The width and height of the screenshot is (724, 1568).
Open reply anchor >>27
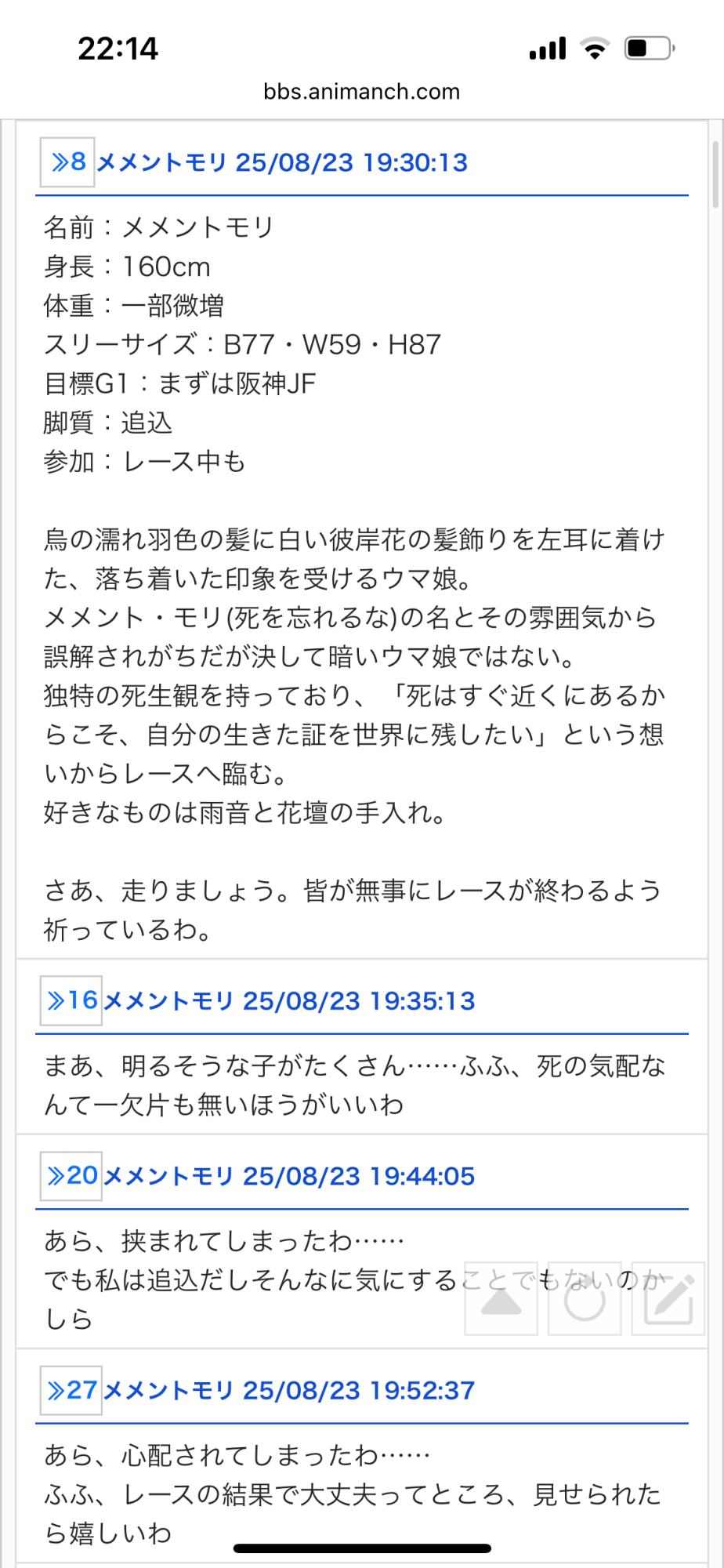click(71, 1390)
